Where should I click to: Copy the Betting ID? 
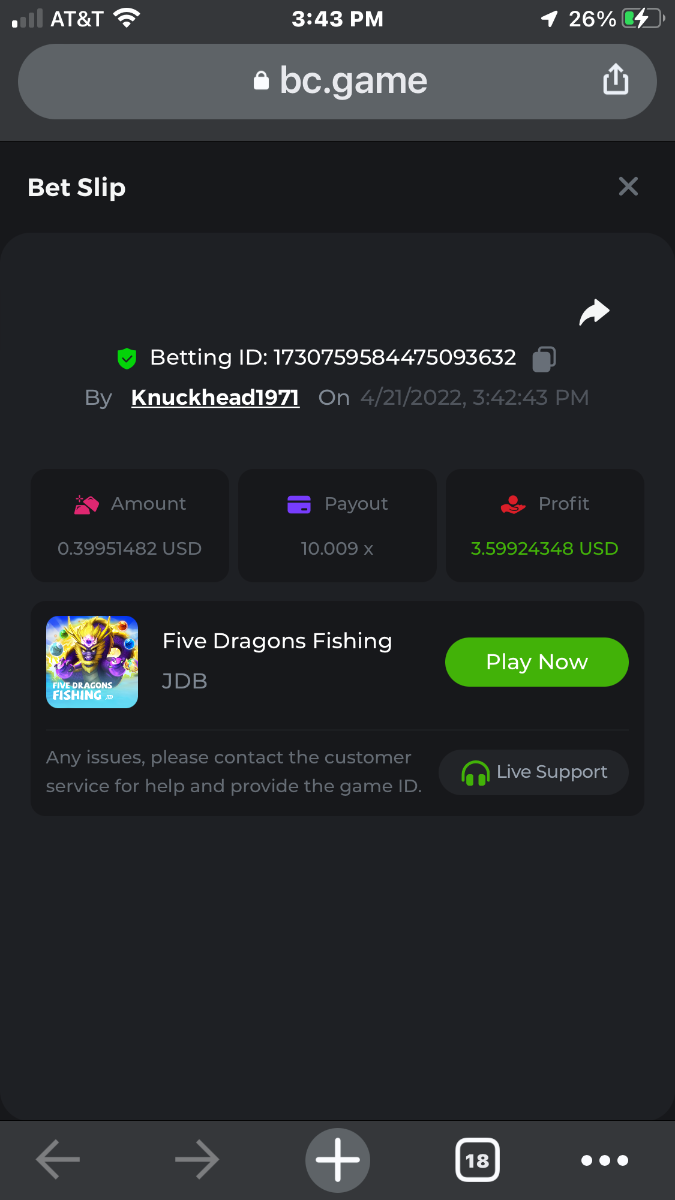544,358
